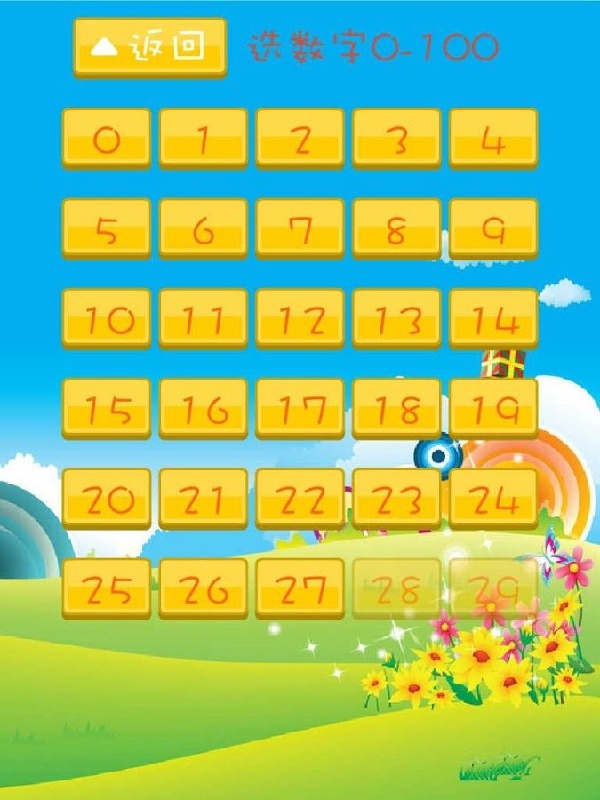Select number 5
This screenshot has height=800, width=600.
[106, 228]
